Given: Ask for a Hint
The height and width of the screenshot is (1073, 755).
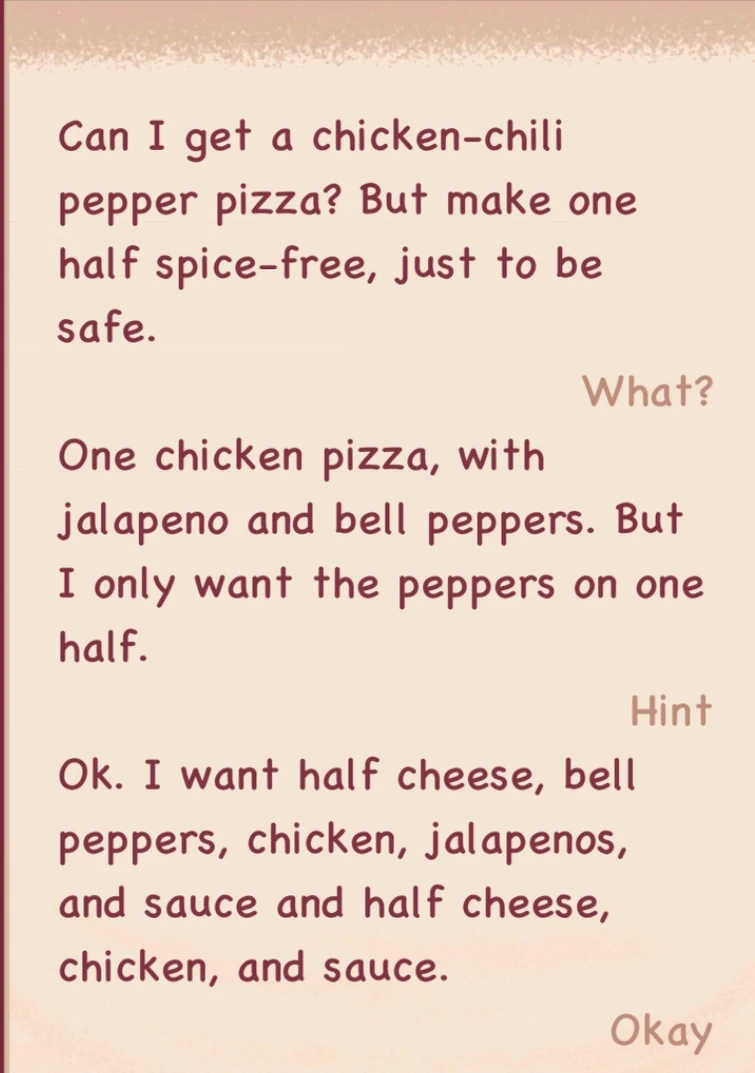Looking at the screenshot, I should (670, 711).
